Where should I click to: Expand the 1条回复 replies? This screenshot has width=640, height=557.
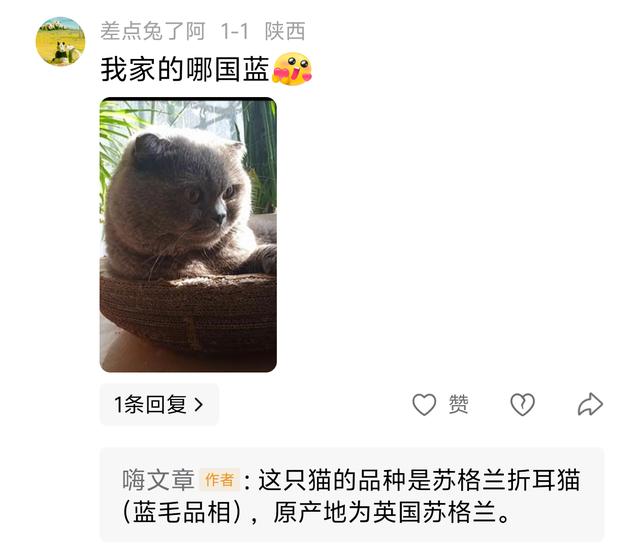tap(159, 404)
